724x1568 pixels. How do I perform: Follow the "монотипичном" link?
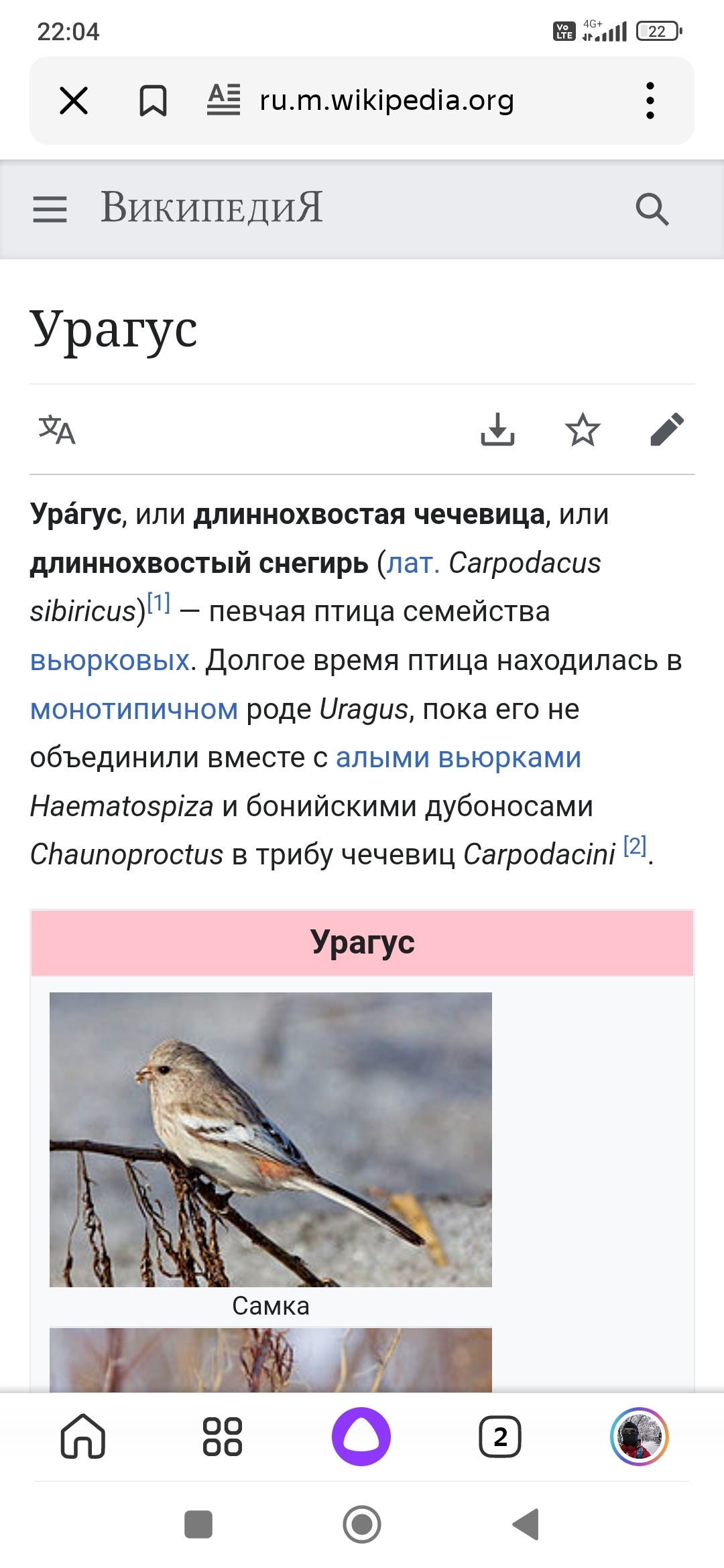(x=134, y=709)
